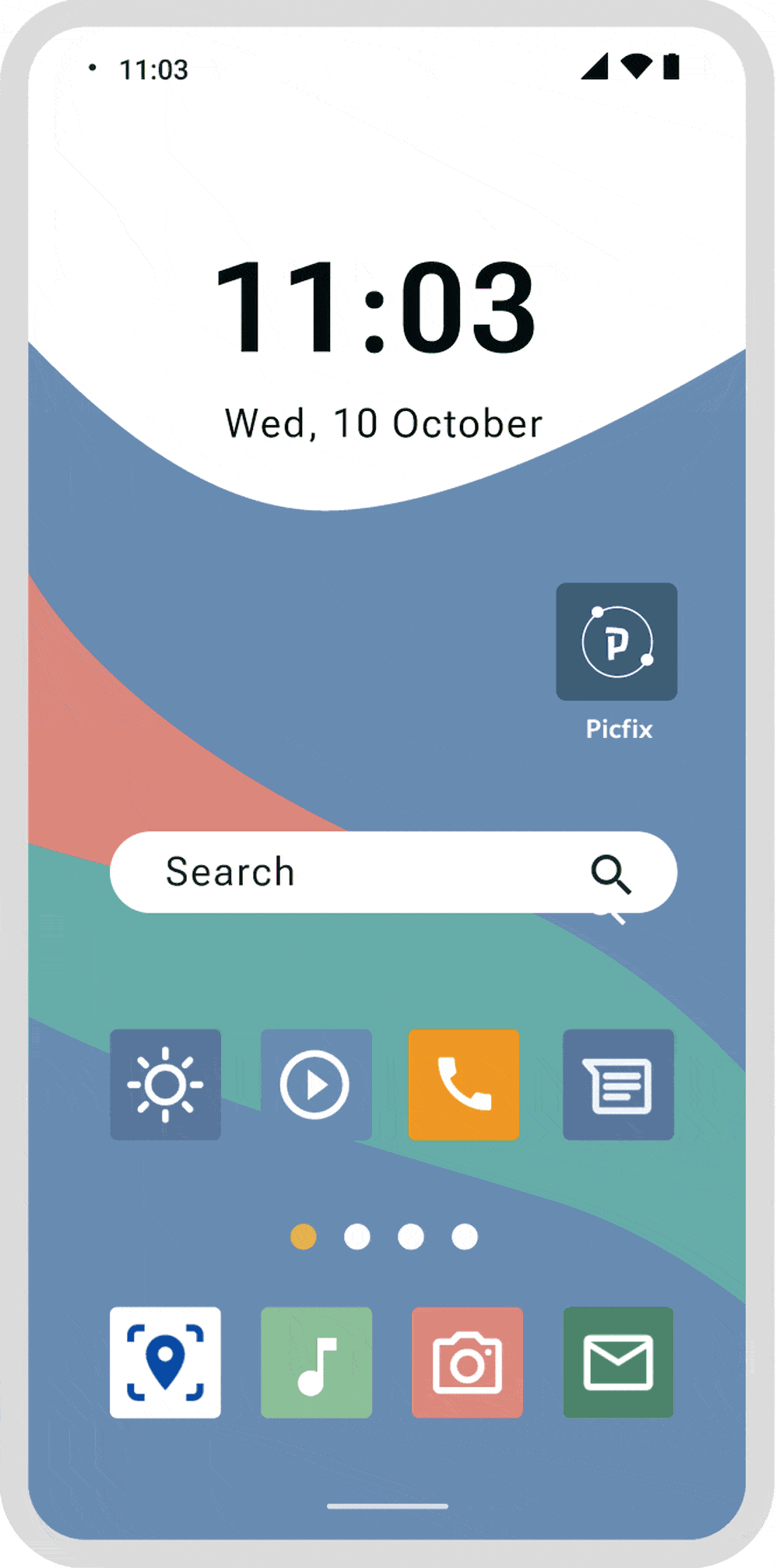Jump to the second home page dot

357,1236
